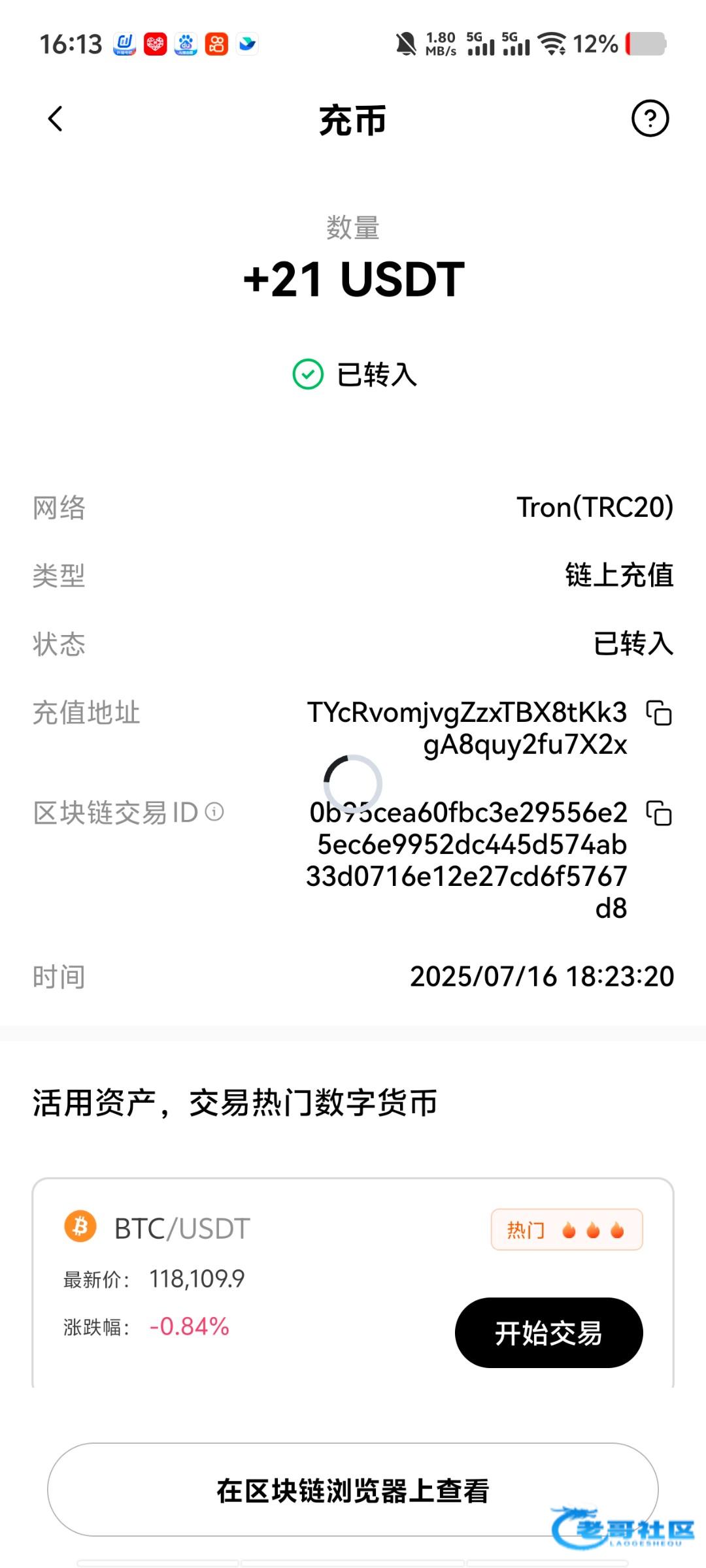The width and height of the screenshot is (706, 1568).
Task: Tap 开始交易 for BTC/USDT
Action: (548, 1333)
